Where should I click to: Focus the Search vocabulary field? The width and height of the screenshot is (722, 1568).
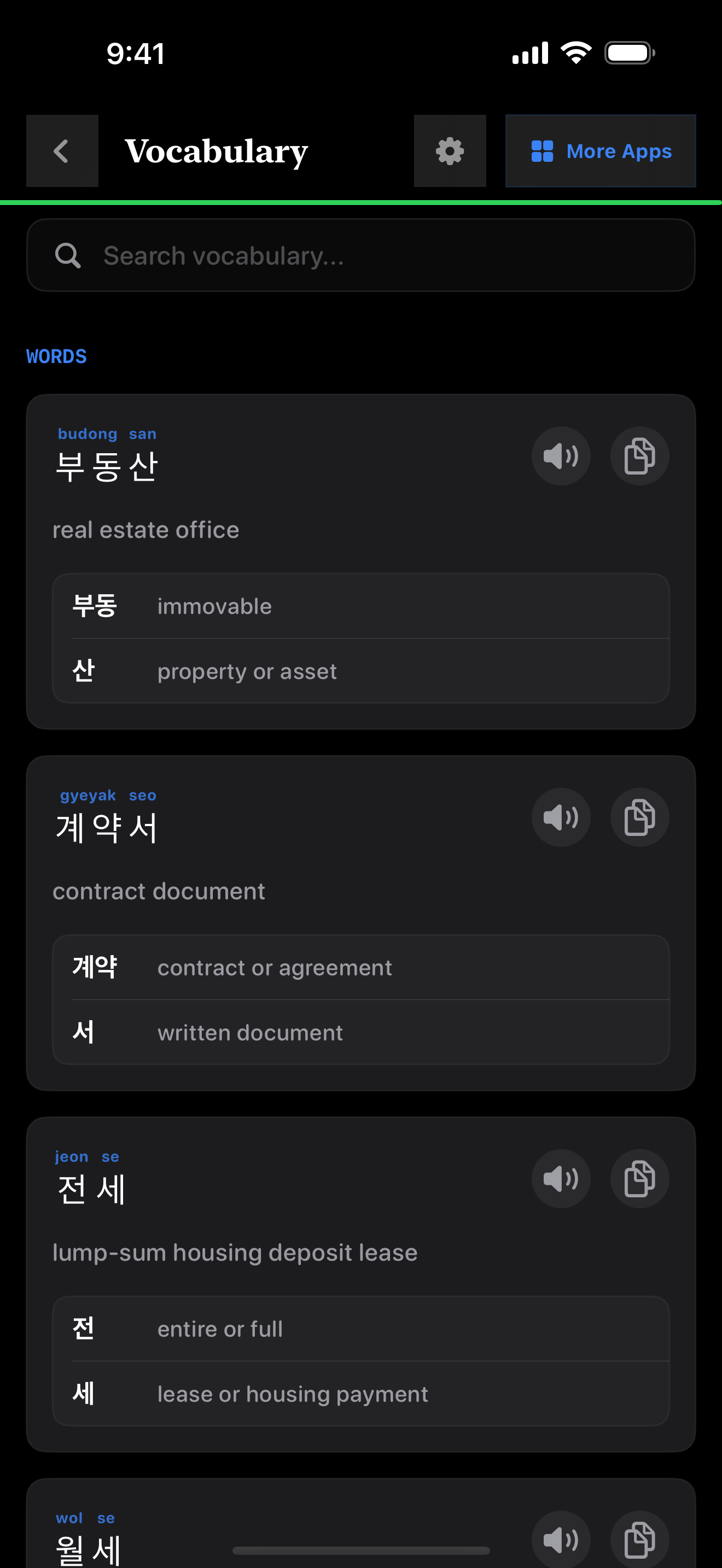pos(360,256)
